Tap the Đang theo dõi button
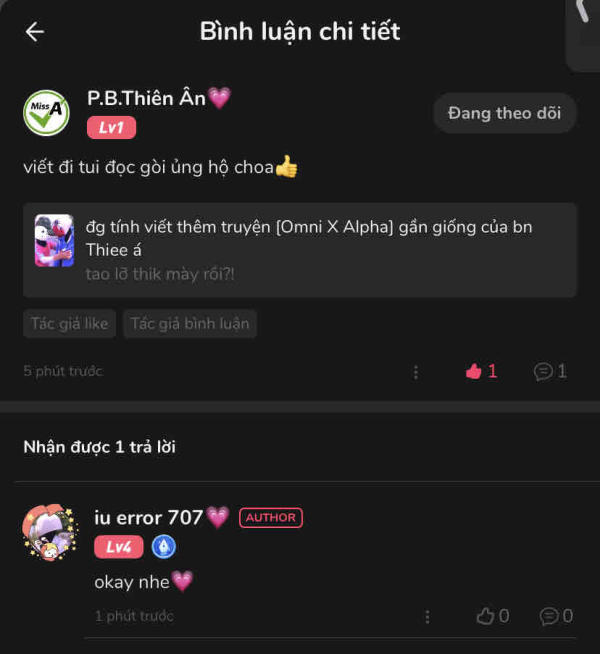Viewport: 600px width, 654px height. click(504, 113)
